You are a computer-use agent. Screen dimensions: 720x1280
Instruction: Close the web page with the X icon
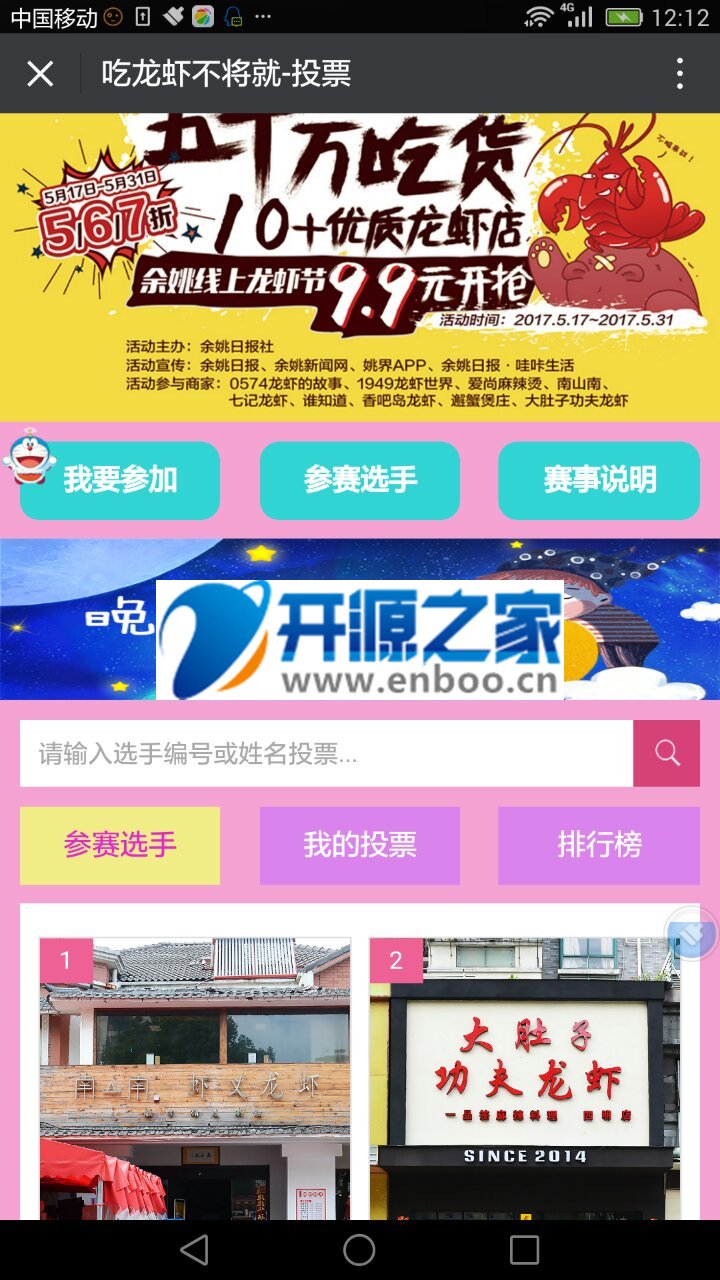[x=40, y=73]
